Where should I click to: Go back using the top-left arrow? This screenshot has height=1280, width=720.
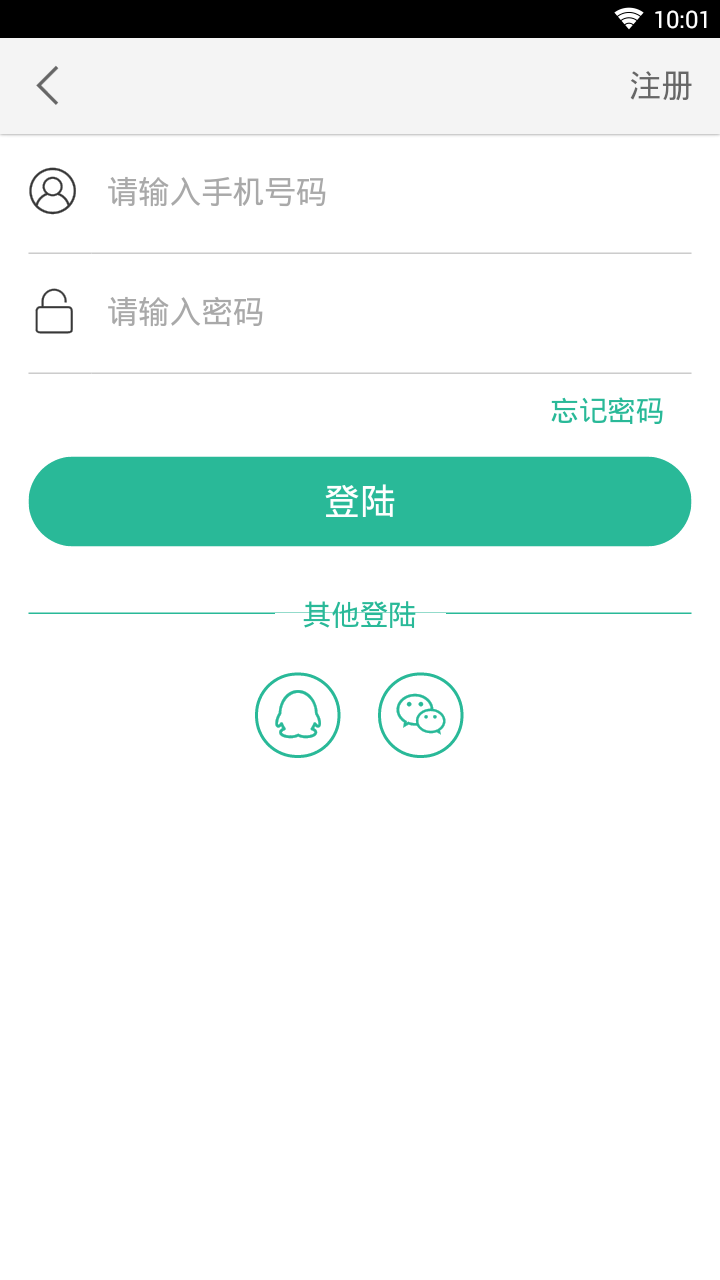point(47,86)
